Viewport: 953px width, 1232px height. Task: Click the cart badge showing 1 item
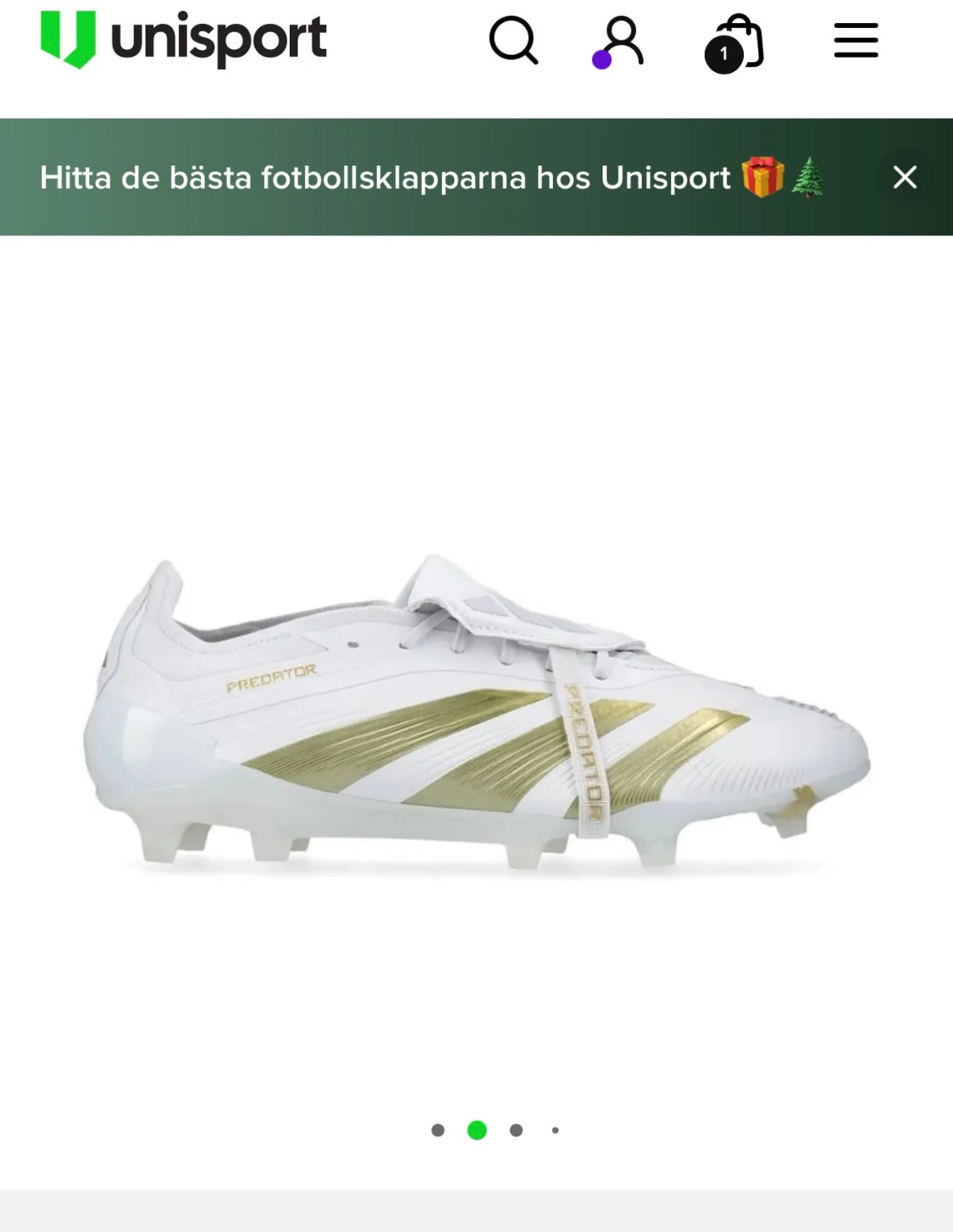(723, 52)
